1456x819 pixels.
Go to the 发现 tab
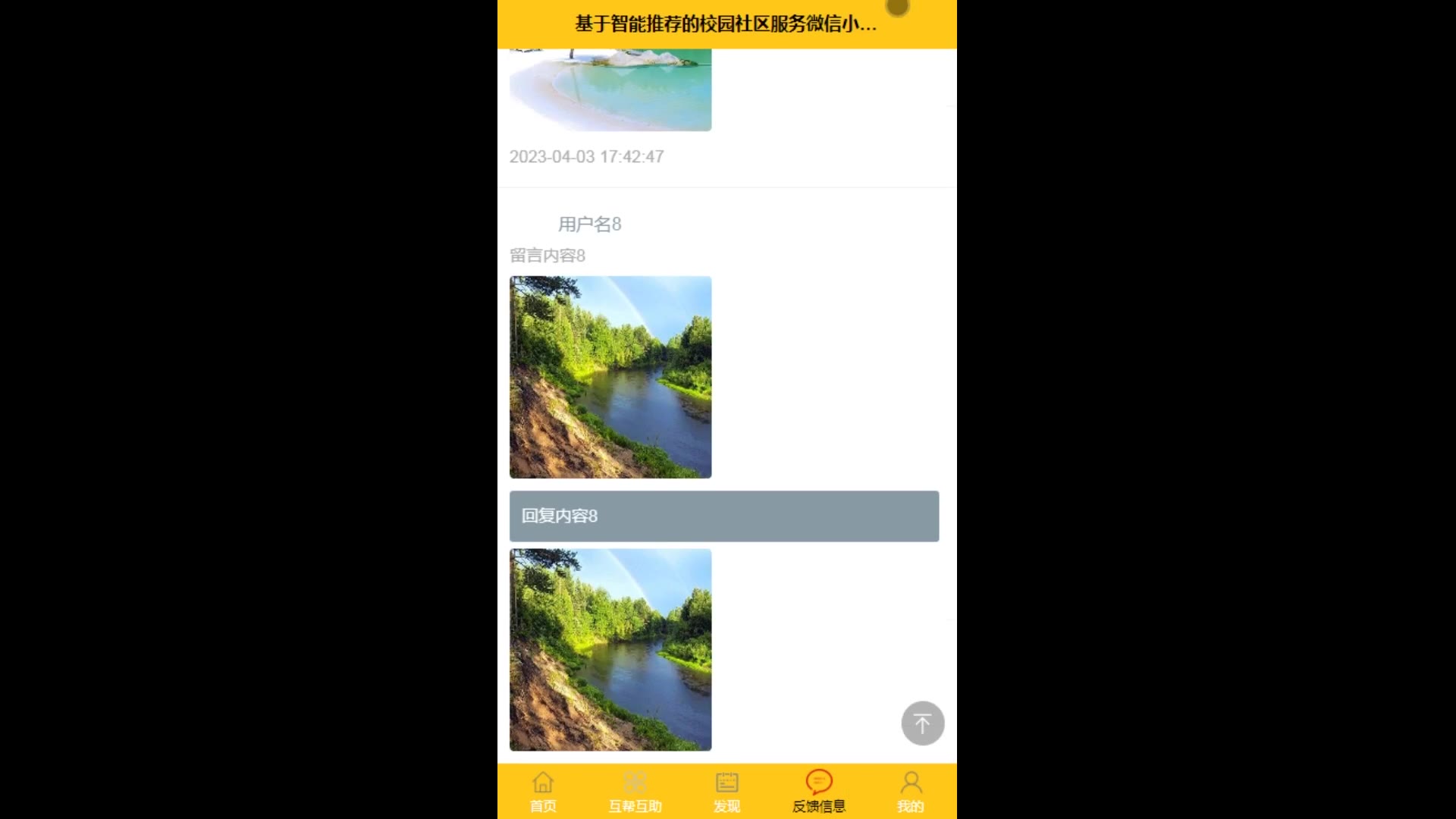pyautogui.click(x=726, y=792)
